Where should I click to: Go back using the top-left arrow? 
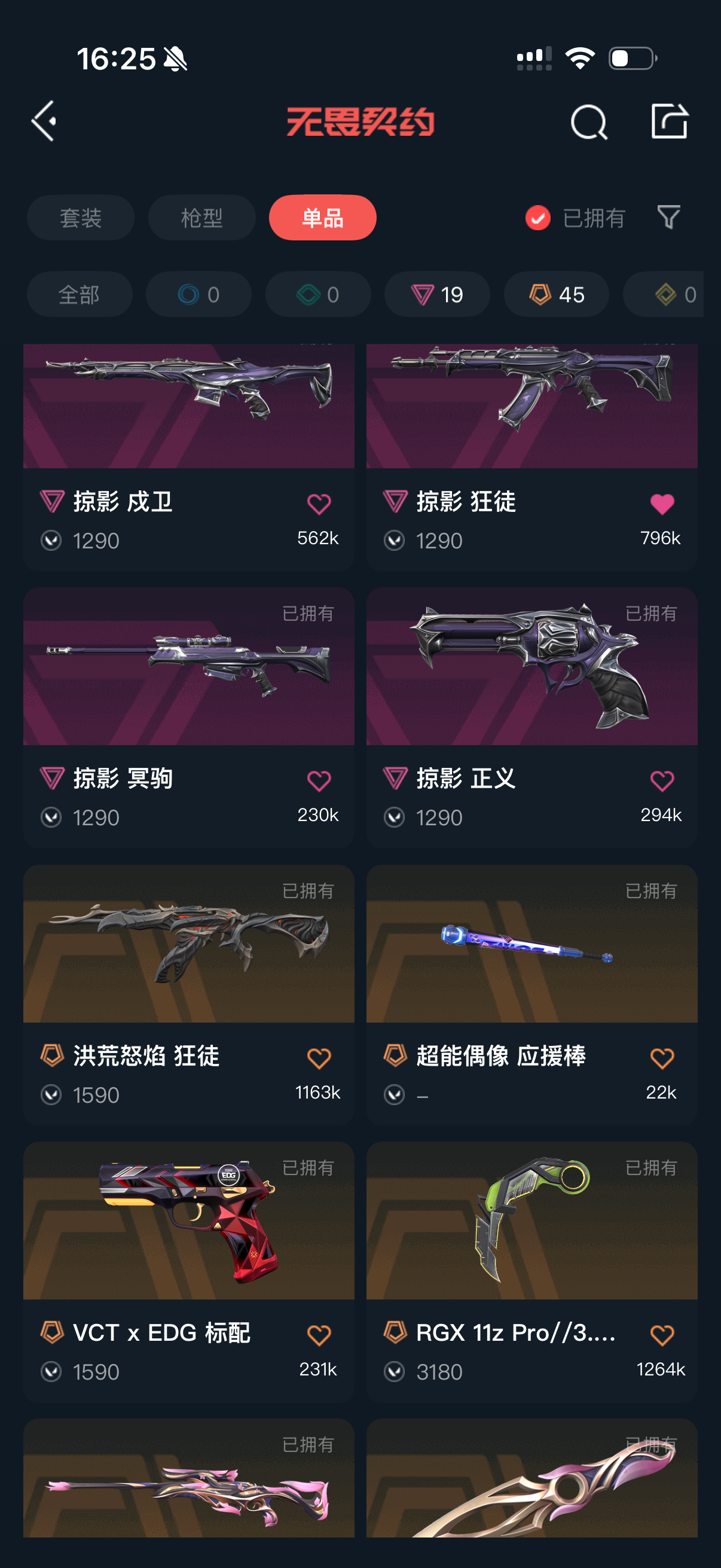44,121
